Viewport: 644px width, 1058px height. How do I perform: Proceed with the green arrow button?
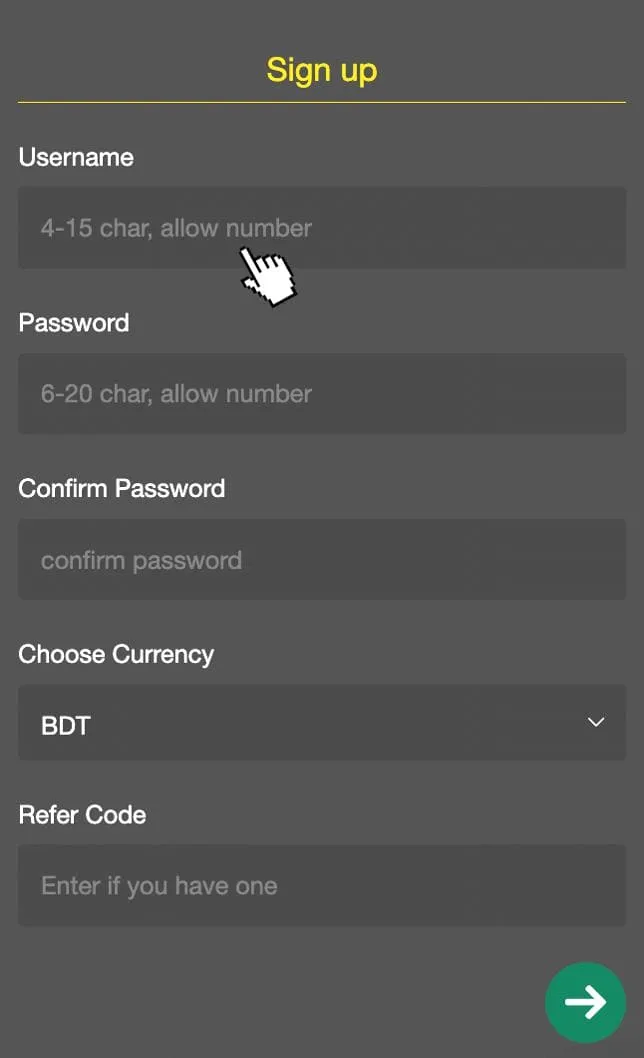click(x=585, y=1003)
